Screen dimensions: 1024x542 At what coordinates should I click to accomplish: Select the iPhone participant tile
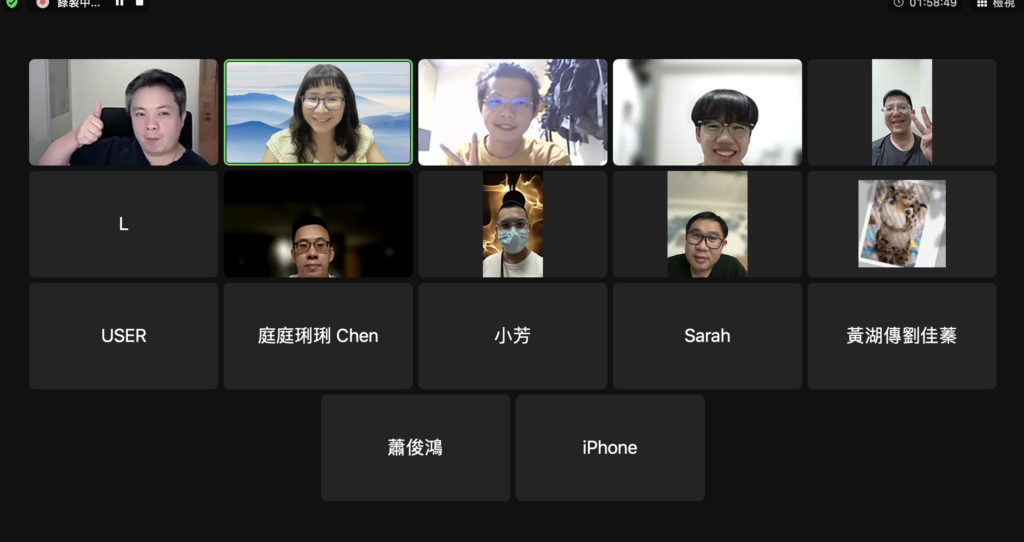pos(610,448)
